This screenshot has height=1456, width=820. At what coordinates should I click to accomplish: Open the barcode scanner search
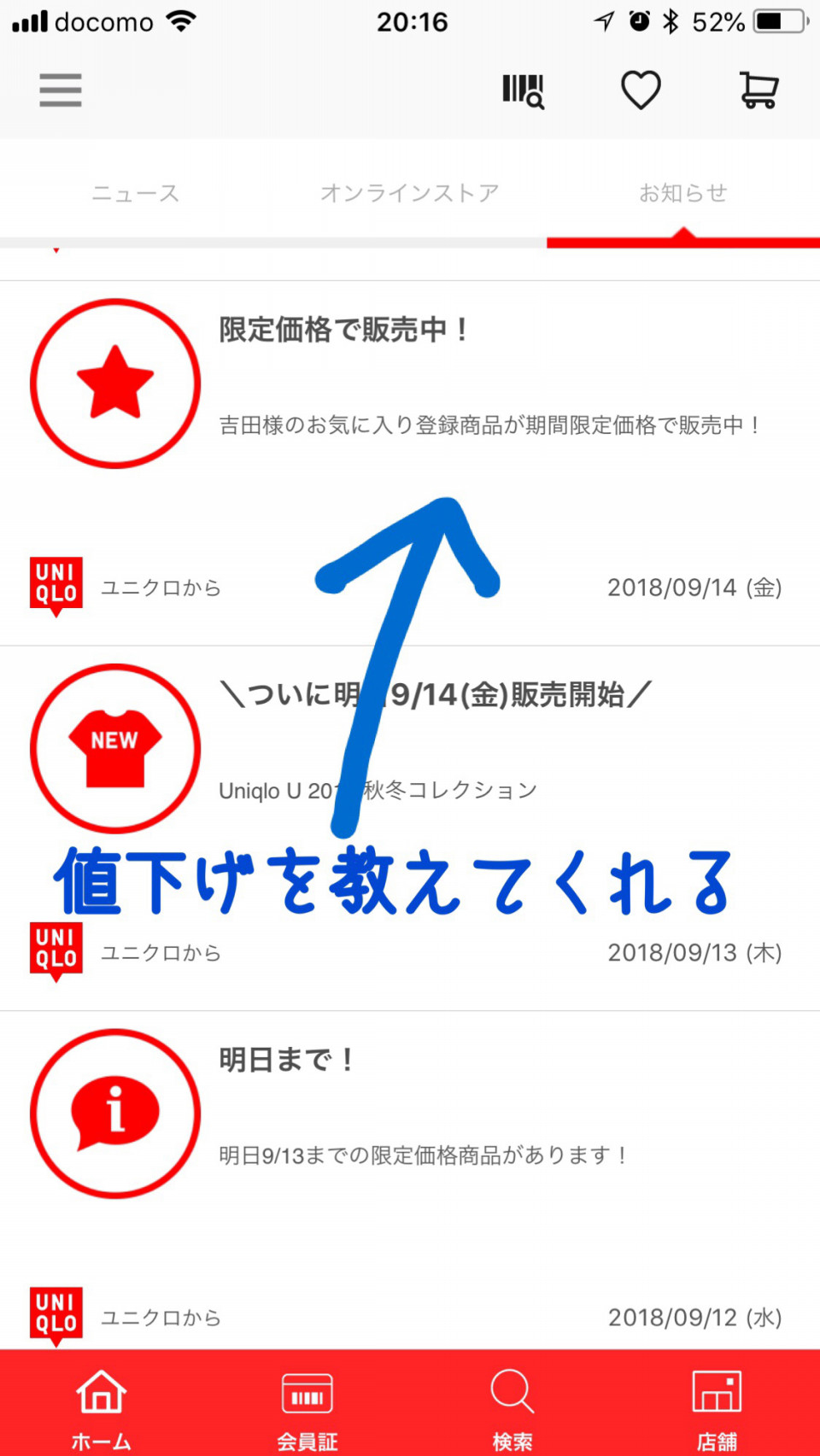pos(523,91)
